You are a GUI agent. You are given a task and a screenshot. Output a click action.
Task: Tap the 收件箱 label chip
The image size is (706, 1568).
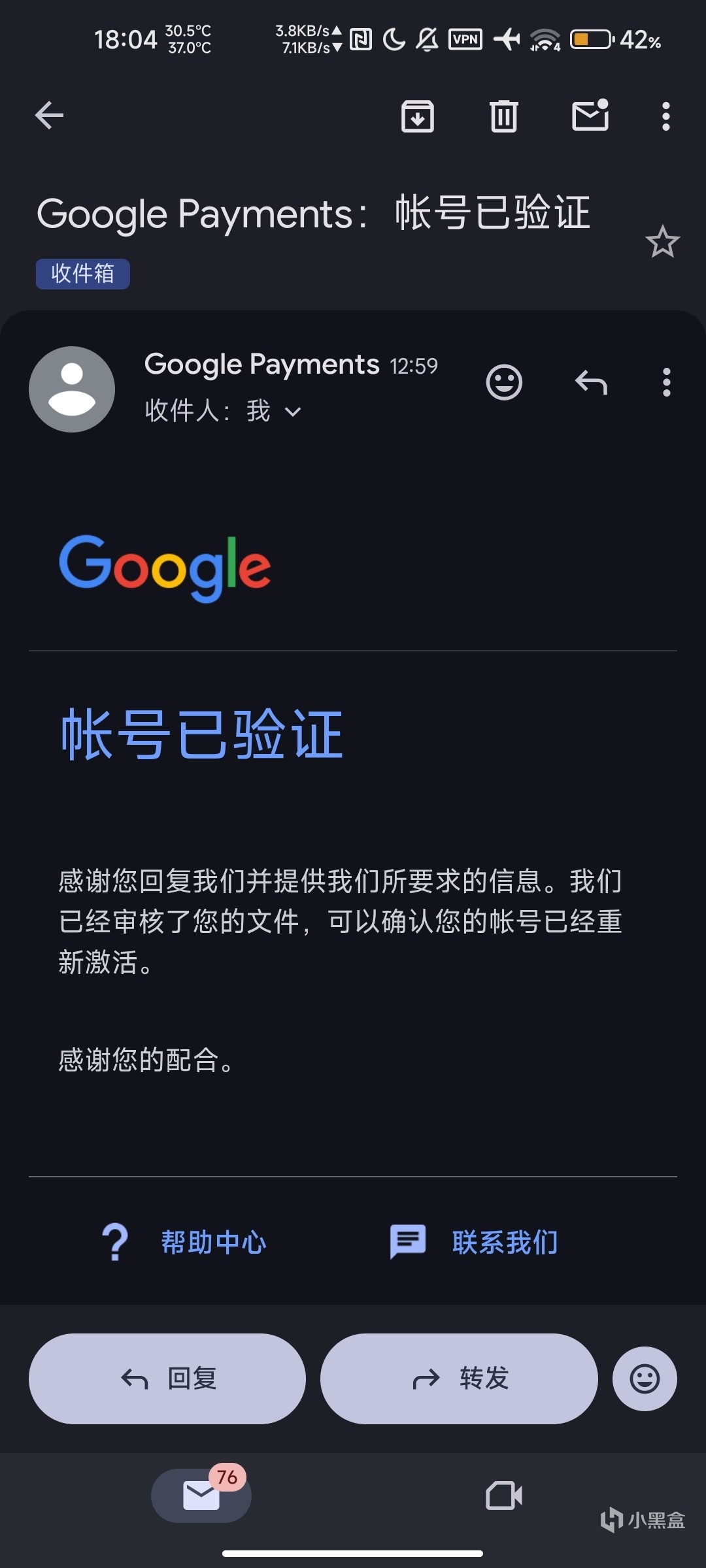[82, 274]
